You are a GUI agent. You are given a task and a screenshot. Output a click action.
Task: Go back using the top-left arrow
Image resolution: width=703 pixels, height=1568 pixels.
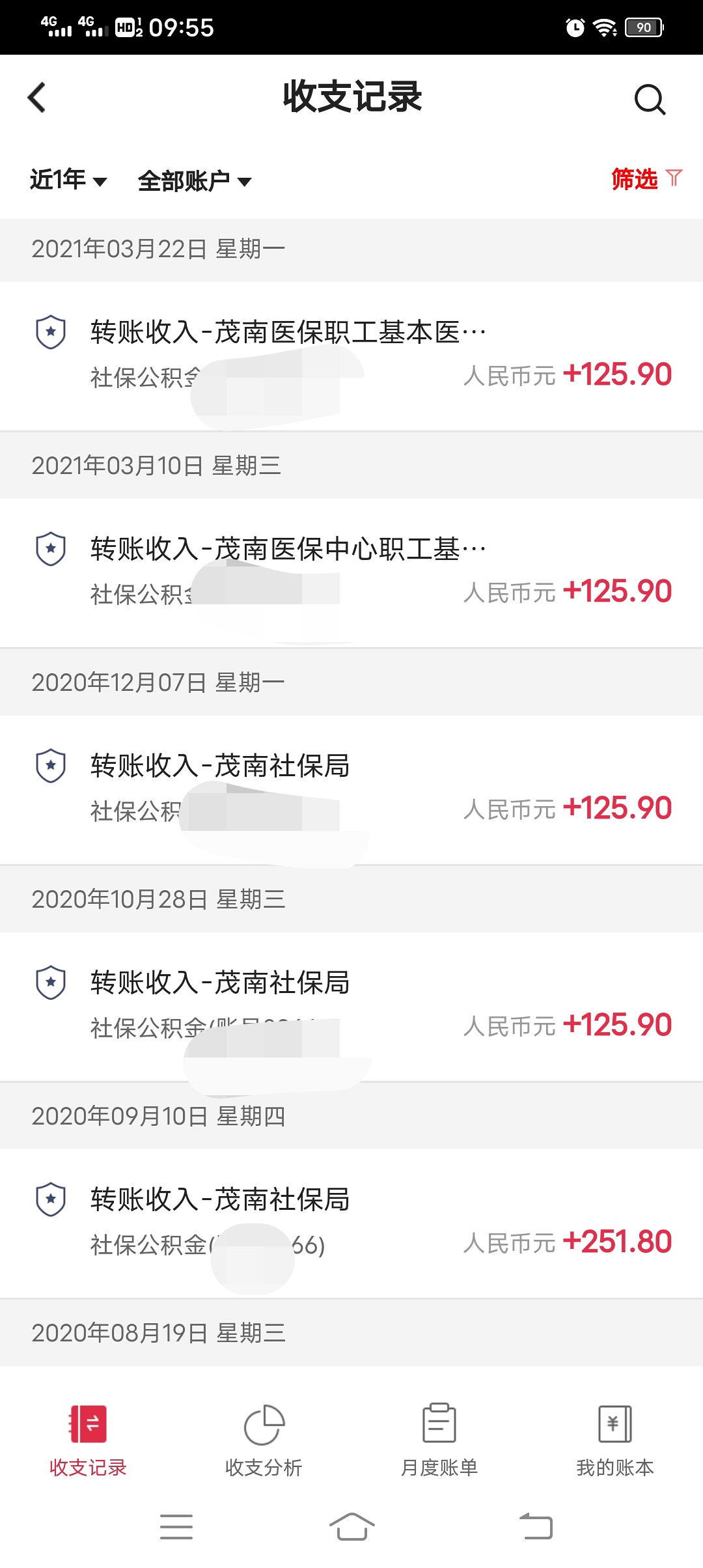[x=37, y=98]
